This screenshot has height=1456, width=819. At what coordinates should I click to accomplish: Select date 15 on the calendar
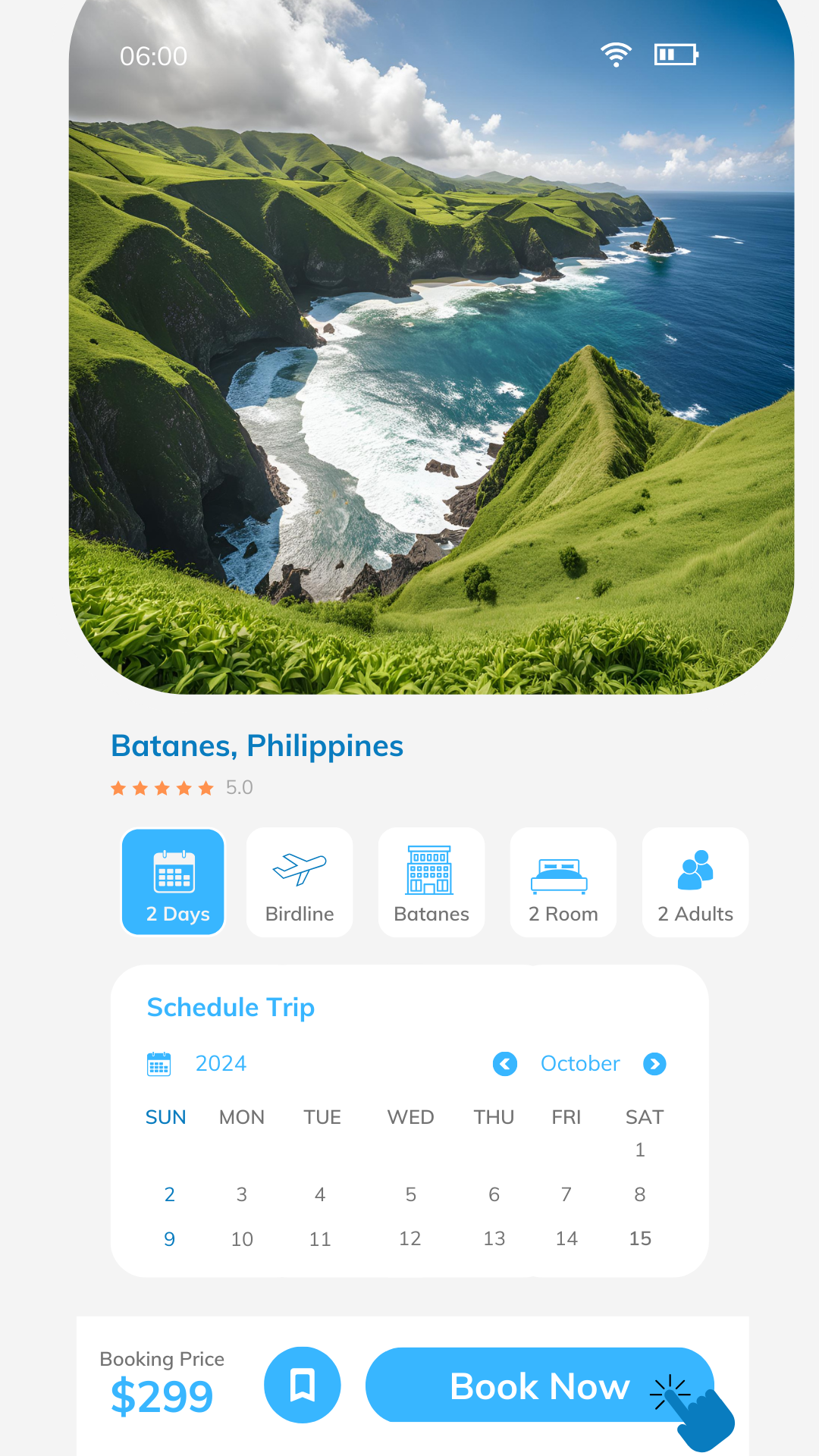(x=640, y=1239)
